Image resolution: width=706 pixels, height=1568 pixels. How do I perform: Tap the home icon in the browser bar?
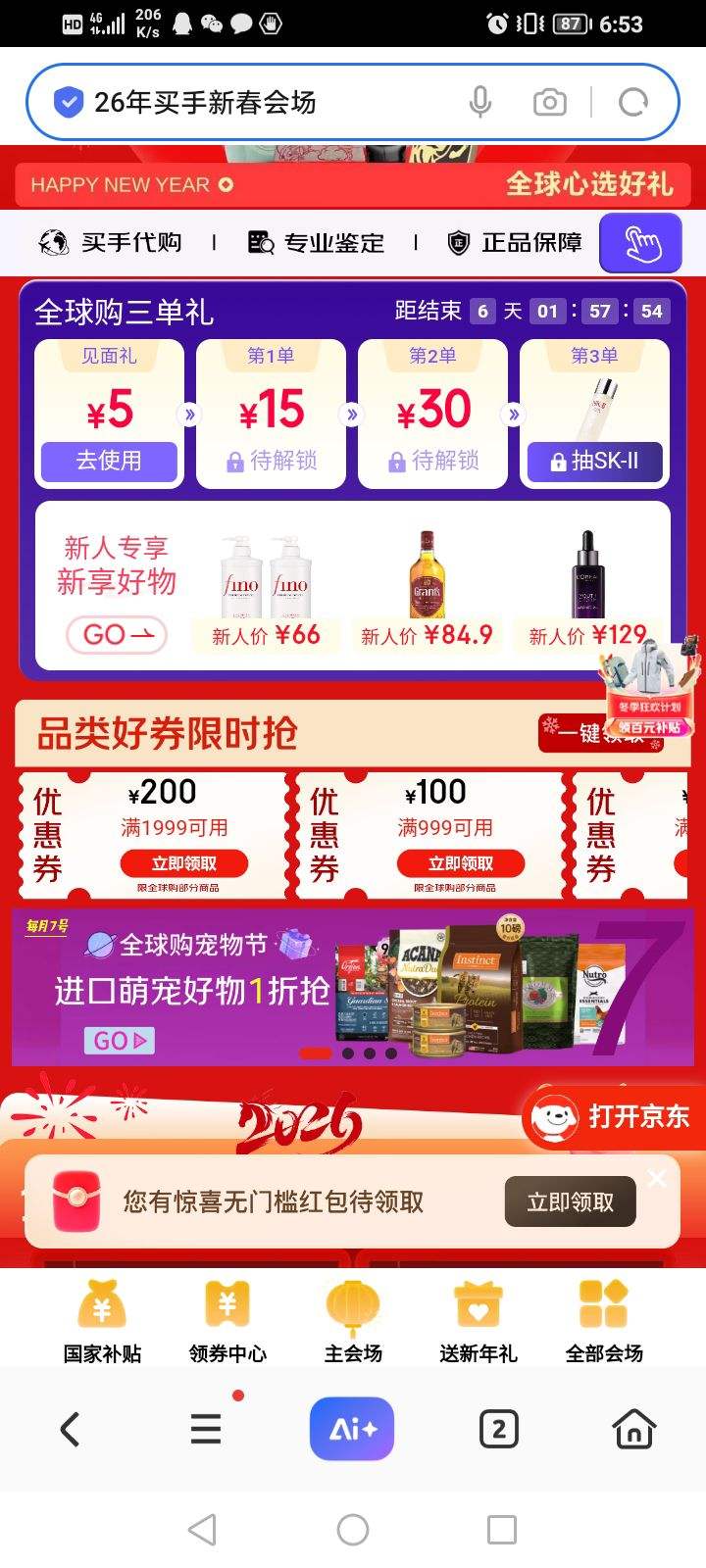tap(632, 1430)
